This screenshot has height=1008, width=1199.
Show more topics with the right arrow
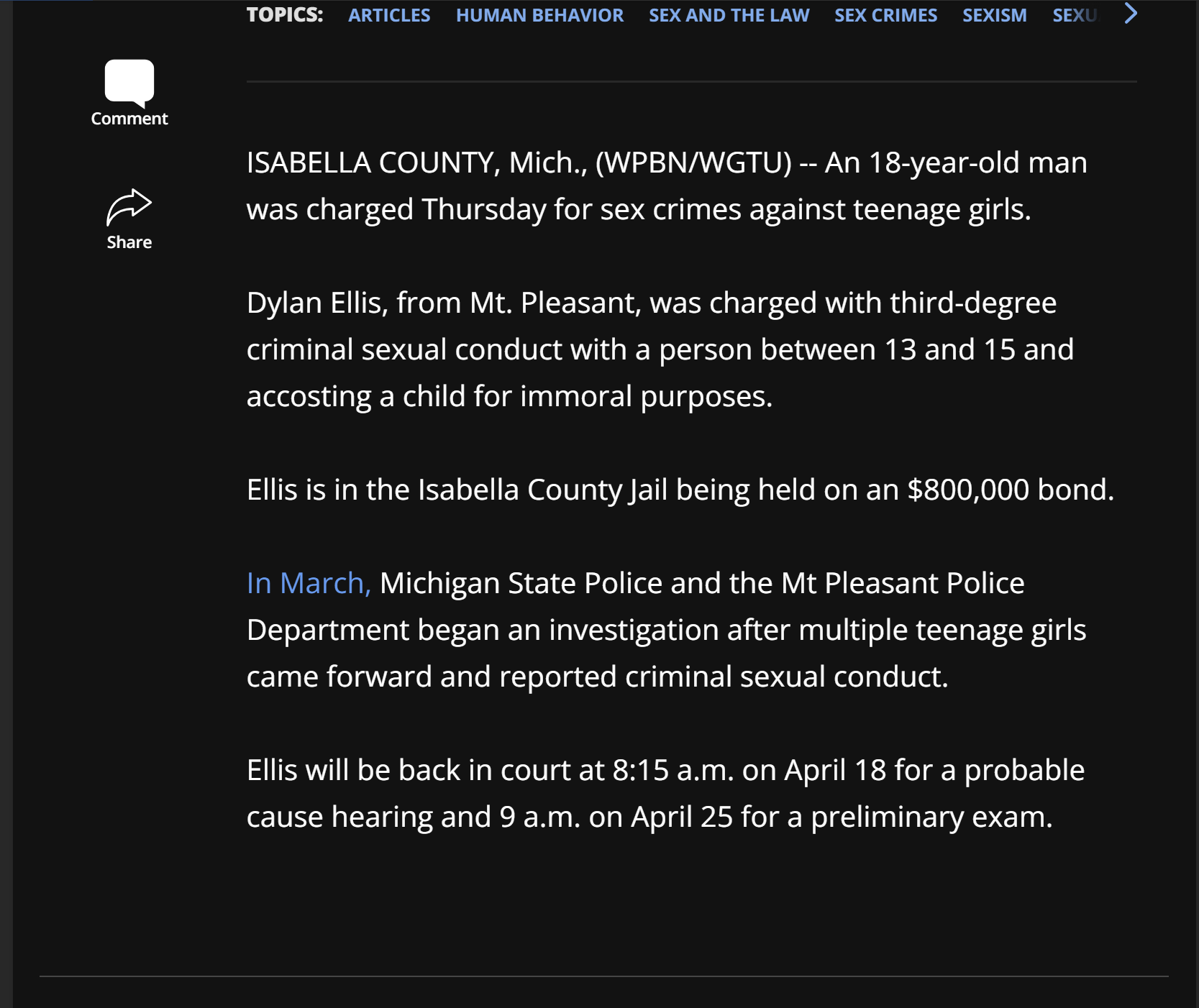(x=1130, y=14)
